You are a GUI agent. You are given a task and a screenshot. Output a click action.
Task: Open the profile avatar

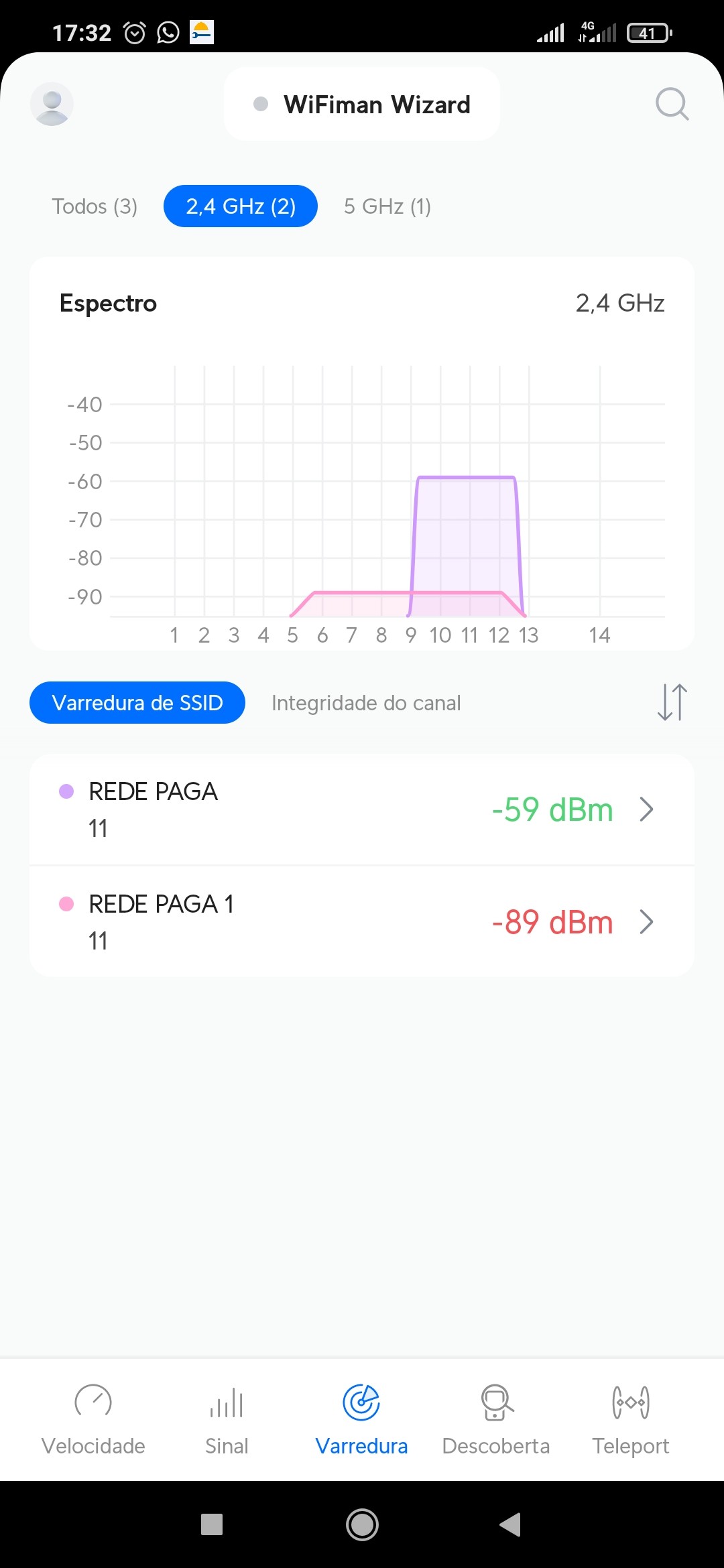click(52, 104)
